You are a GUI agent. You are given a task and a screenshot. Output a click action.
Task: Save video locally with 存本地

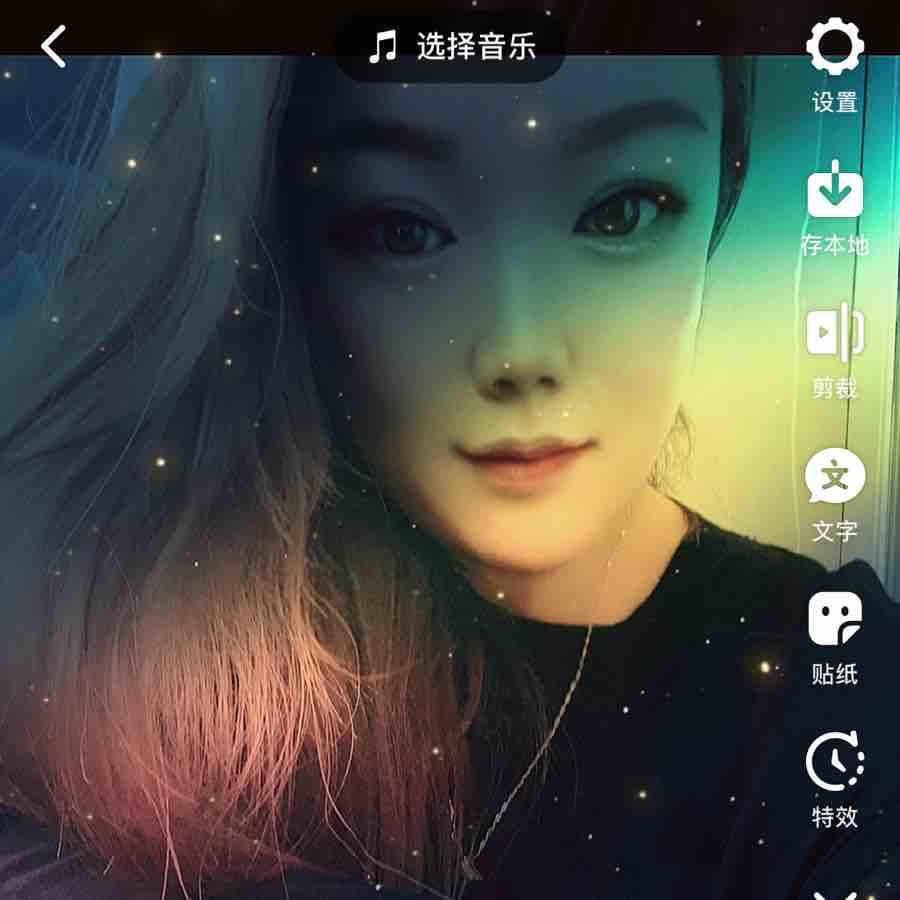834,192
